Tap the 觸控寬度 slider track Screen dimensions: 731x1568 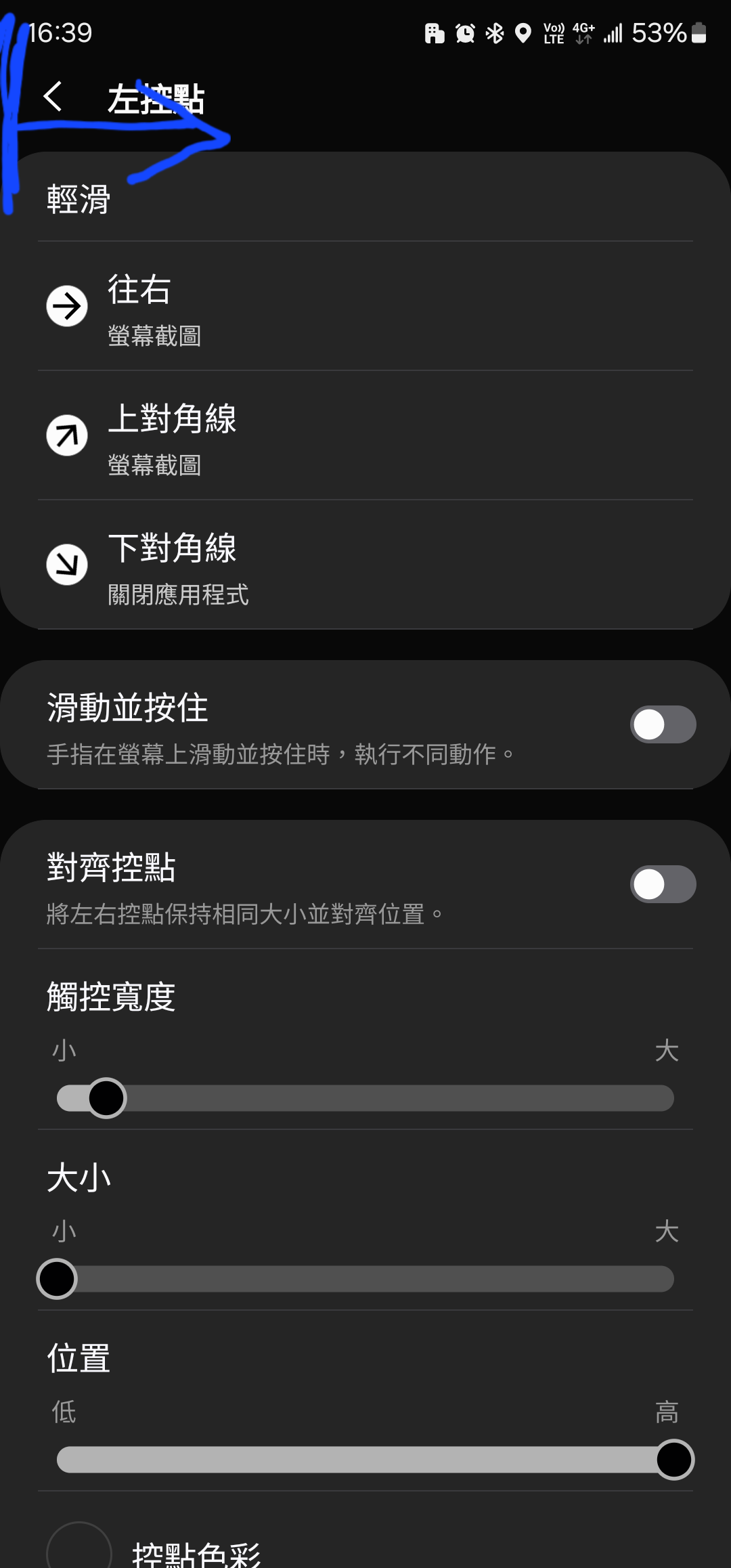point(365,1097)
